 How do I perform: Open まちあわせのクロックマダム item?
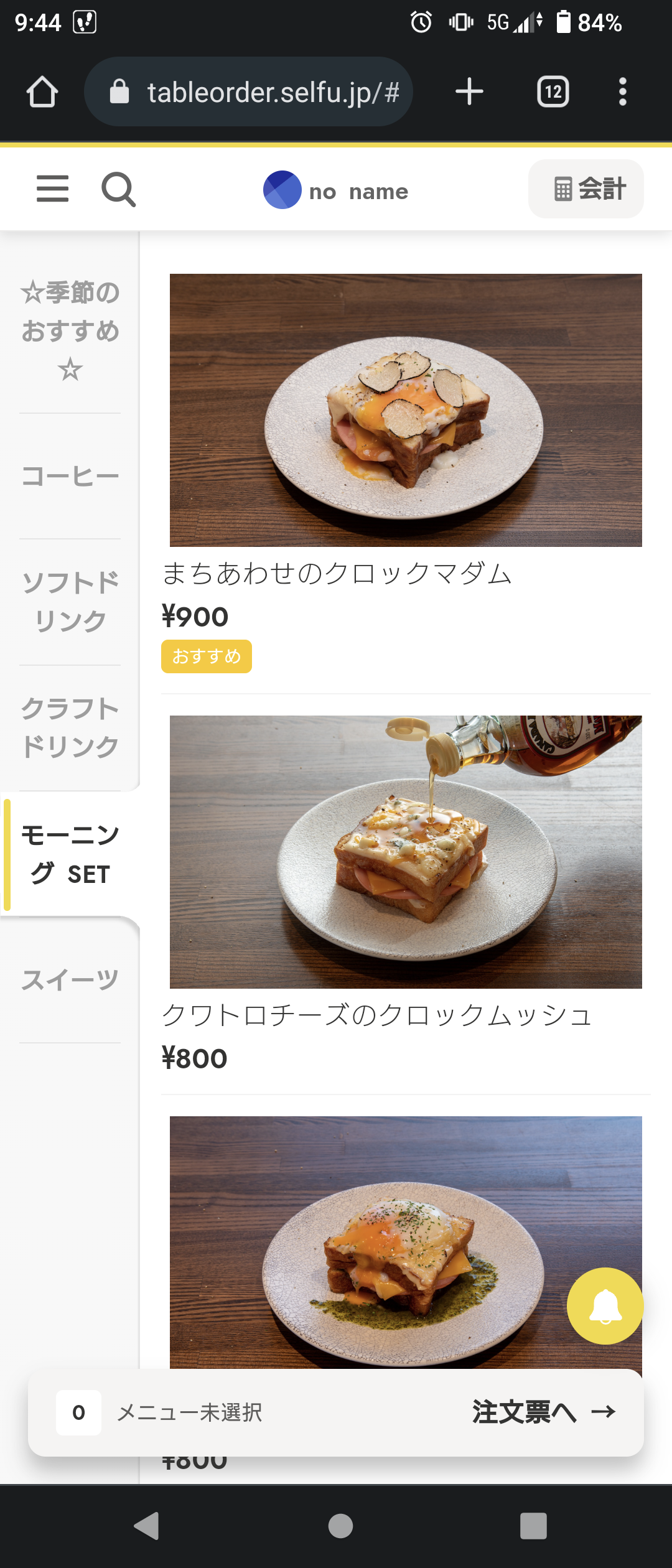click(x=405, y=411)
